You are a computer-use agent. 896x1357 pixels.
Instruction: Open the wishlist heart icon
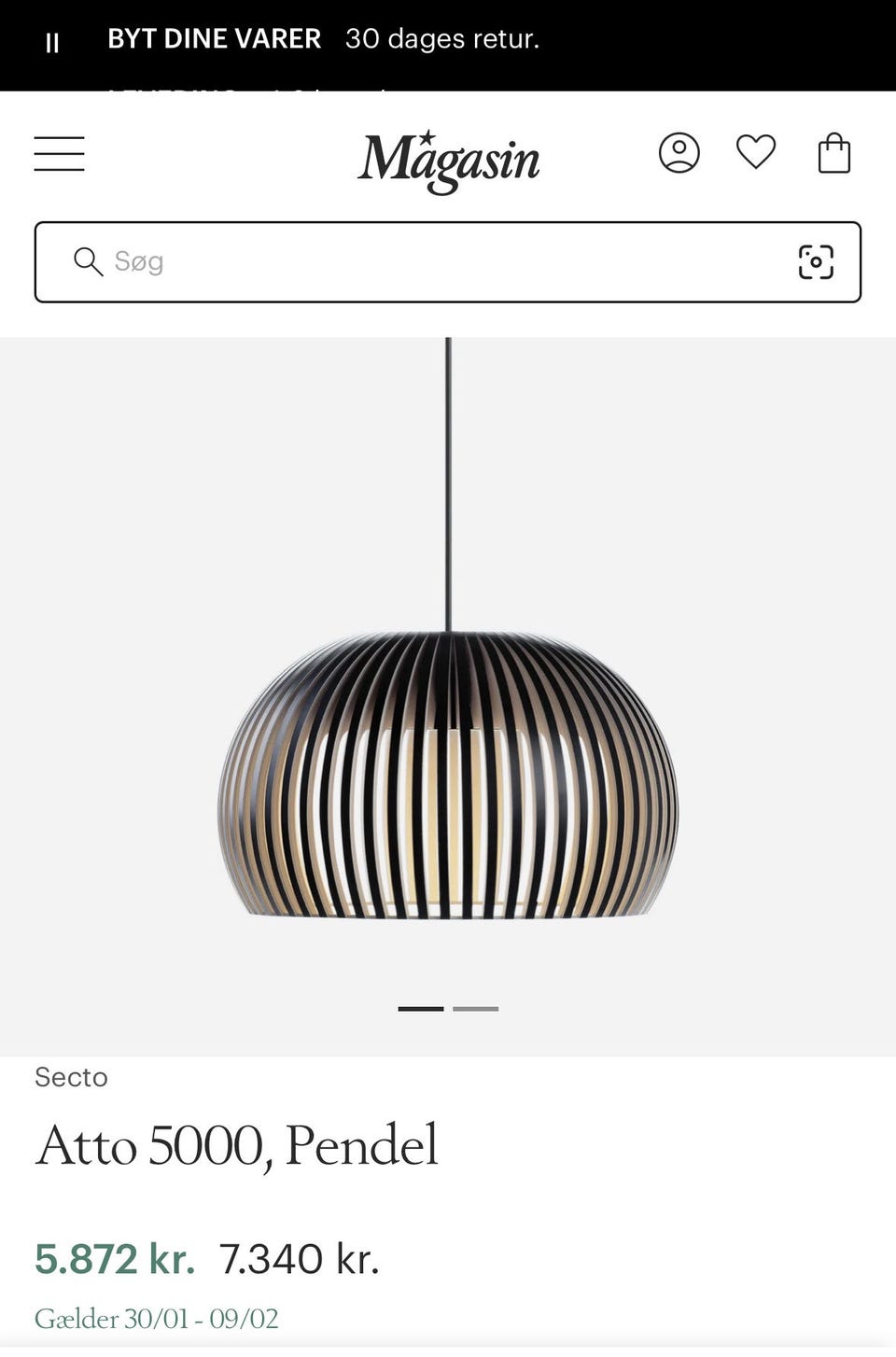(x=757, y=154)
